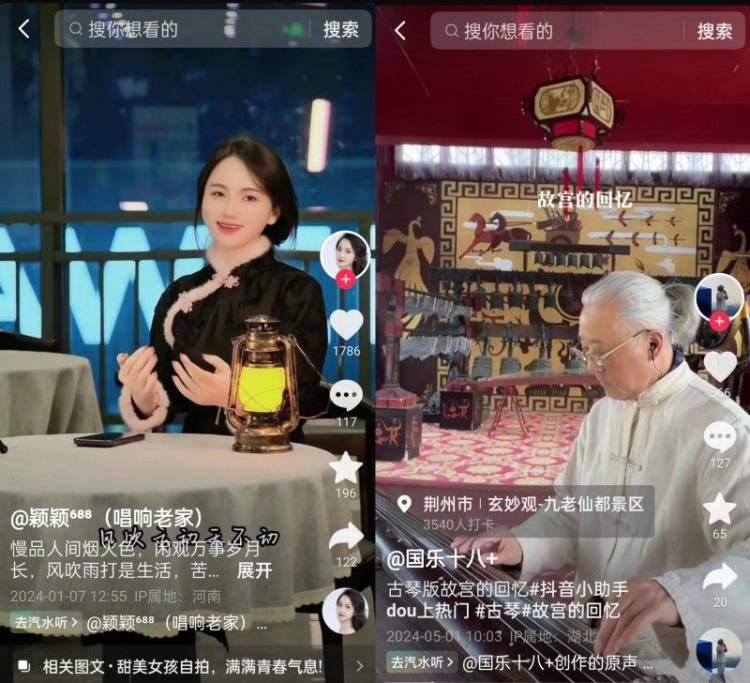The width and height of the screenshot is (750, 683).
Task: Like 颖颖688's video with 1786 likes
Action: (x=346, y=324)
